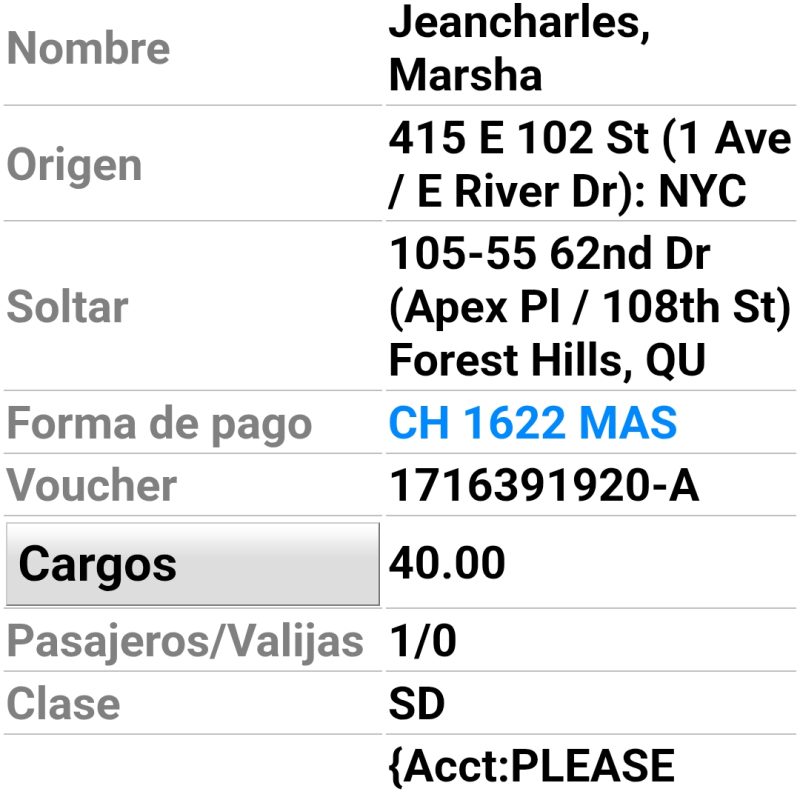Screen dimensions: 800x800
Task: Open the CH 1622 MAS payment link
Action: (532, 424)
